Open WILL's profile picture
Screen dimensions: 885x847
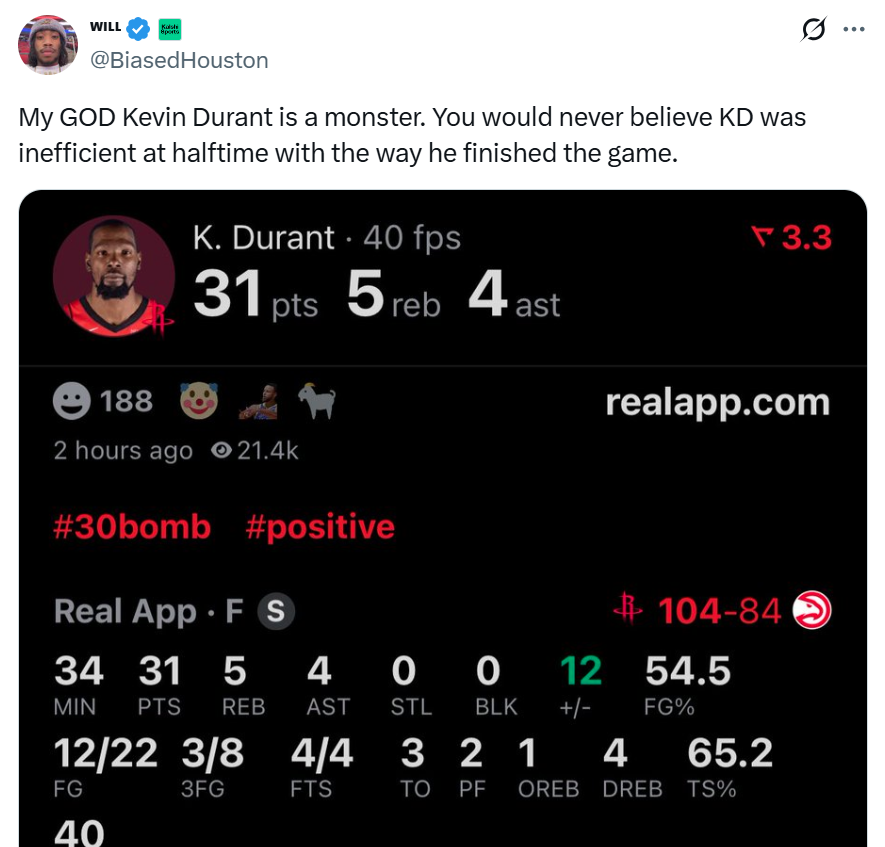click(x=48, y=44)
